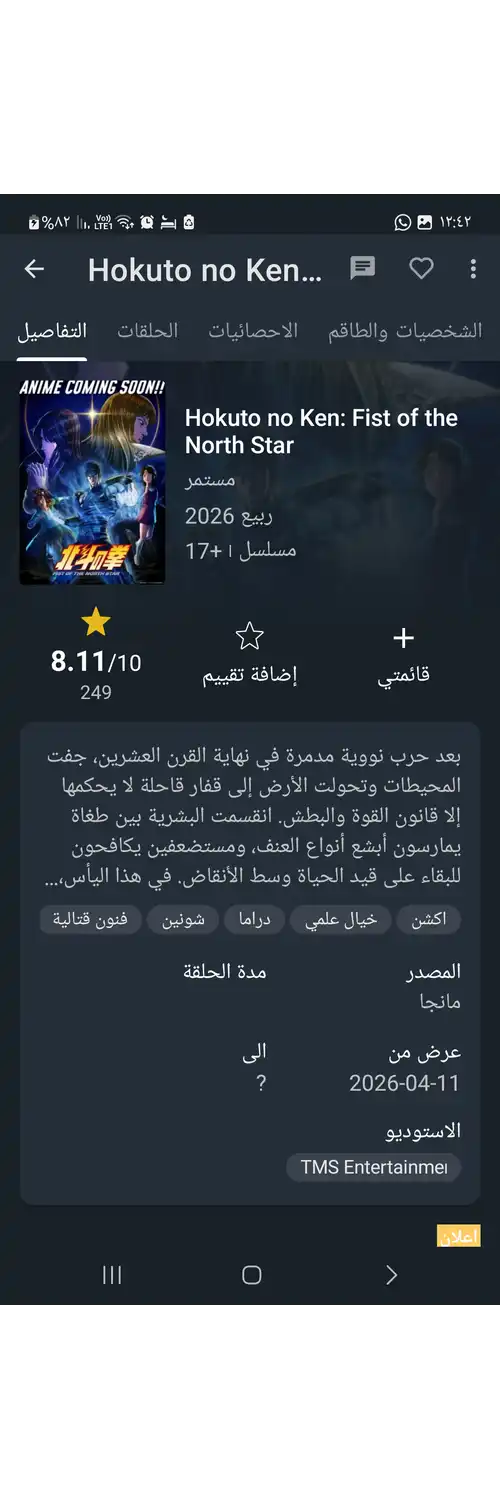This screenshot has width=500, height=1500.
Task: Tap the system home button
Action: (252, 1274)
